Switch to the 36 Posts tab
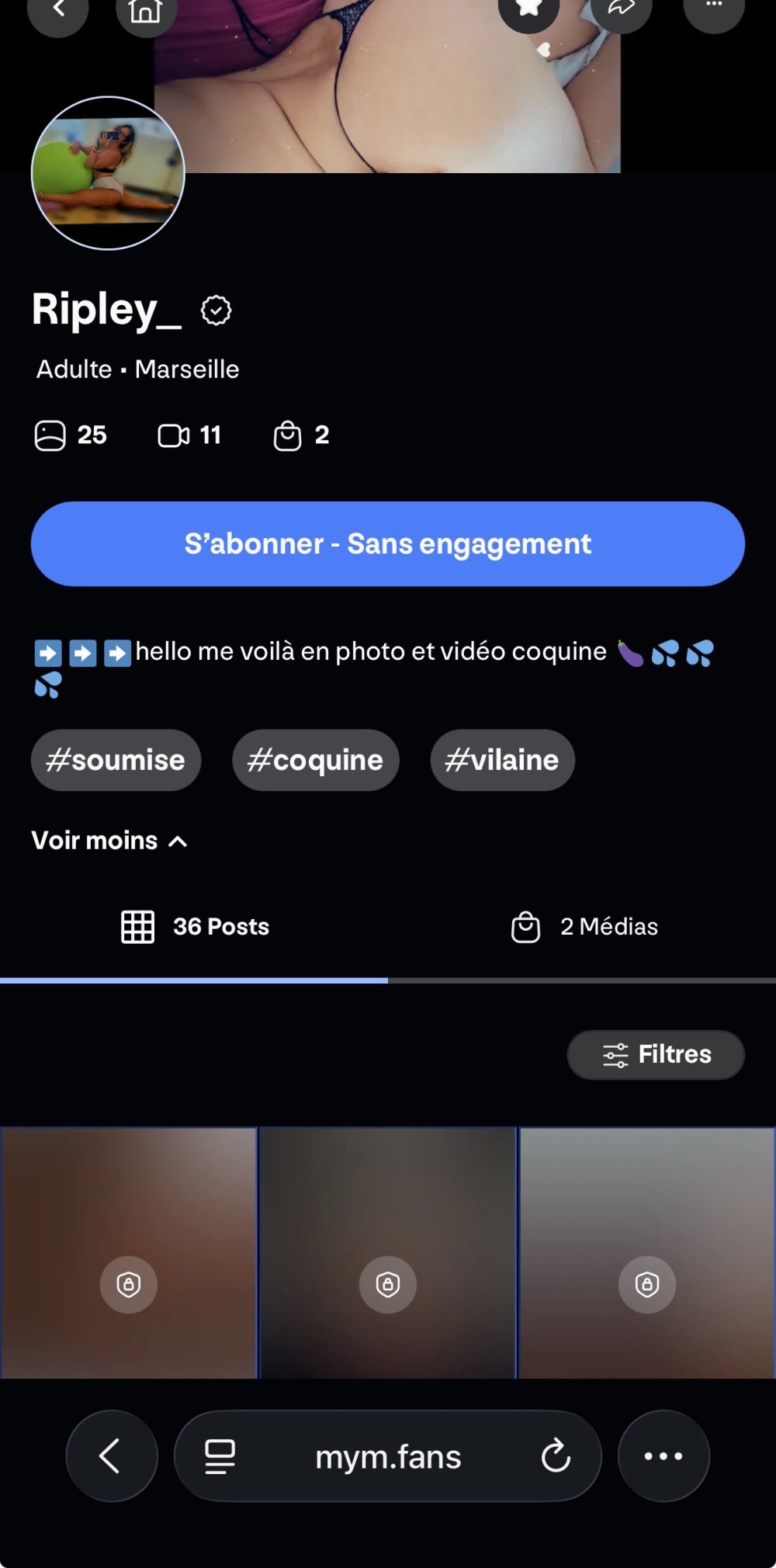The width and height of the screenshot is (776, 1568). point(195,927)
